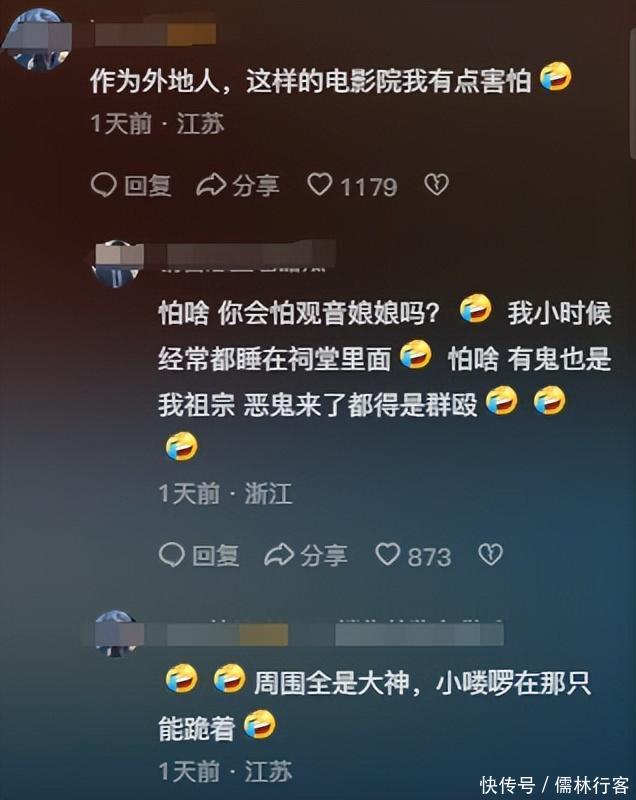Share the comment about 电影院我有点害怕
636x800 pixels.
[x=237, y=185]
